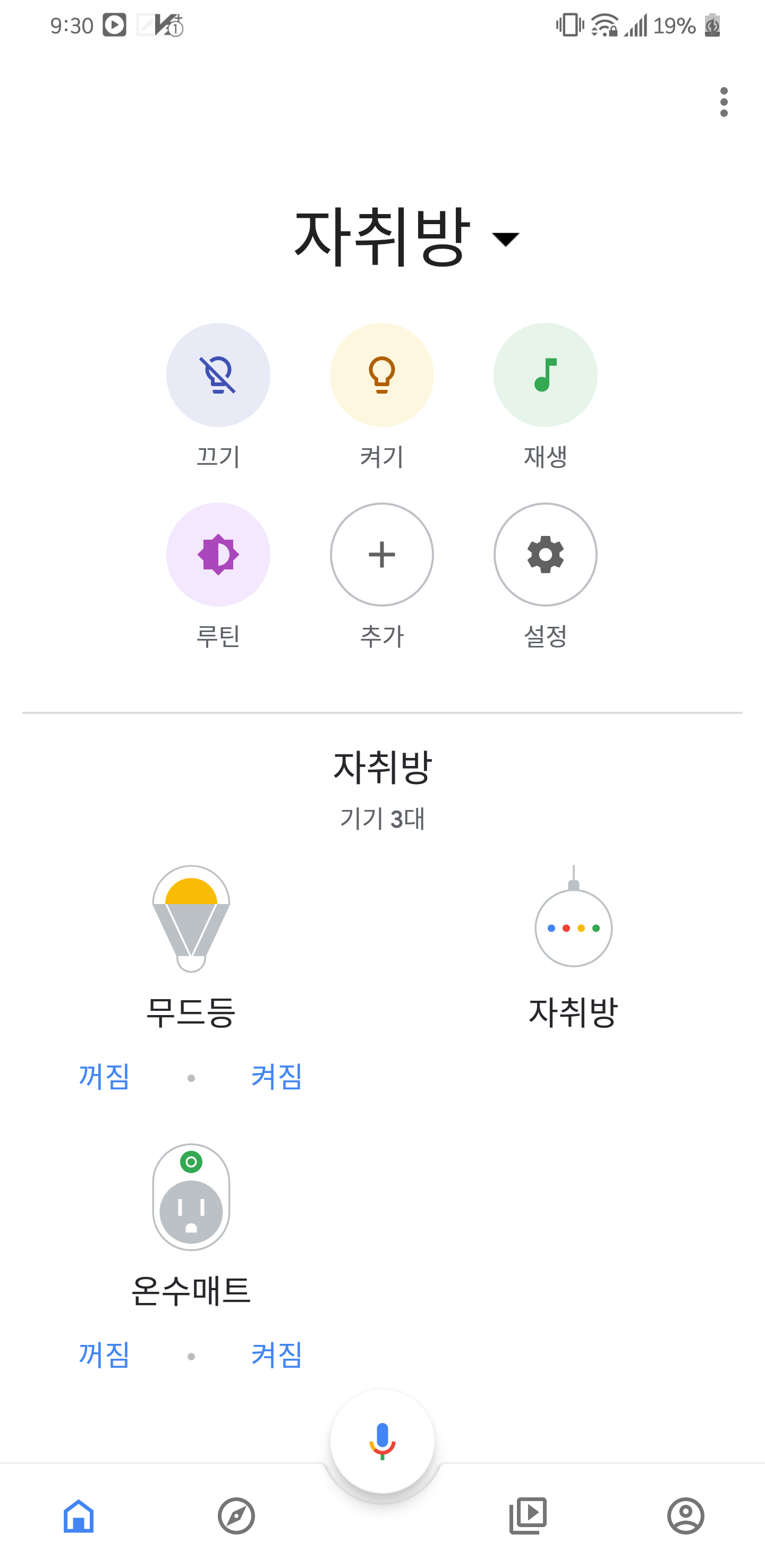Expand the 자취방 home selector dropdown
Image resolution: width=765 pixels, height=1568 pixels.
(x=405, y=237)
